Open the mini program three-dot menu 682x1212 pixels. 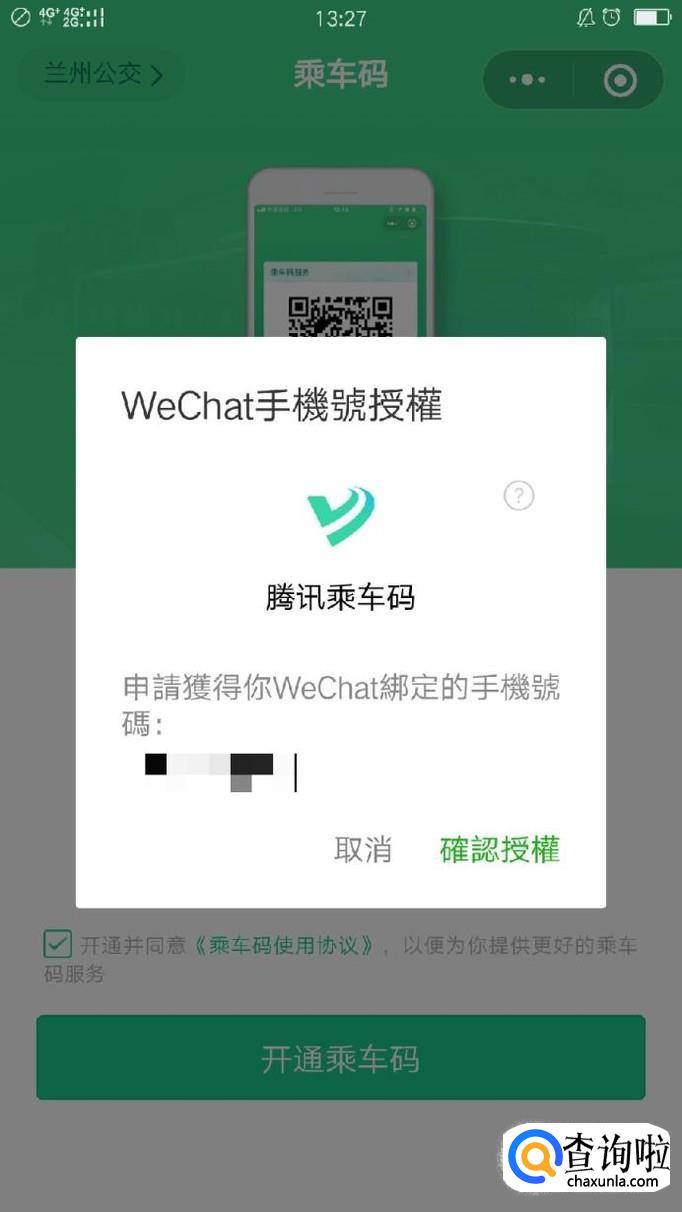point(527,80)
